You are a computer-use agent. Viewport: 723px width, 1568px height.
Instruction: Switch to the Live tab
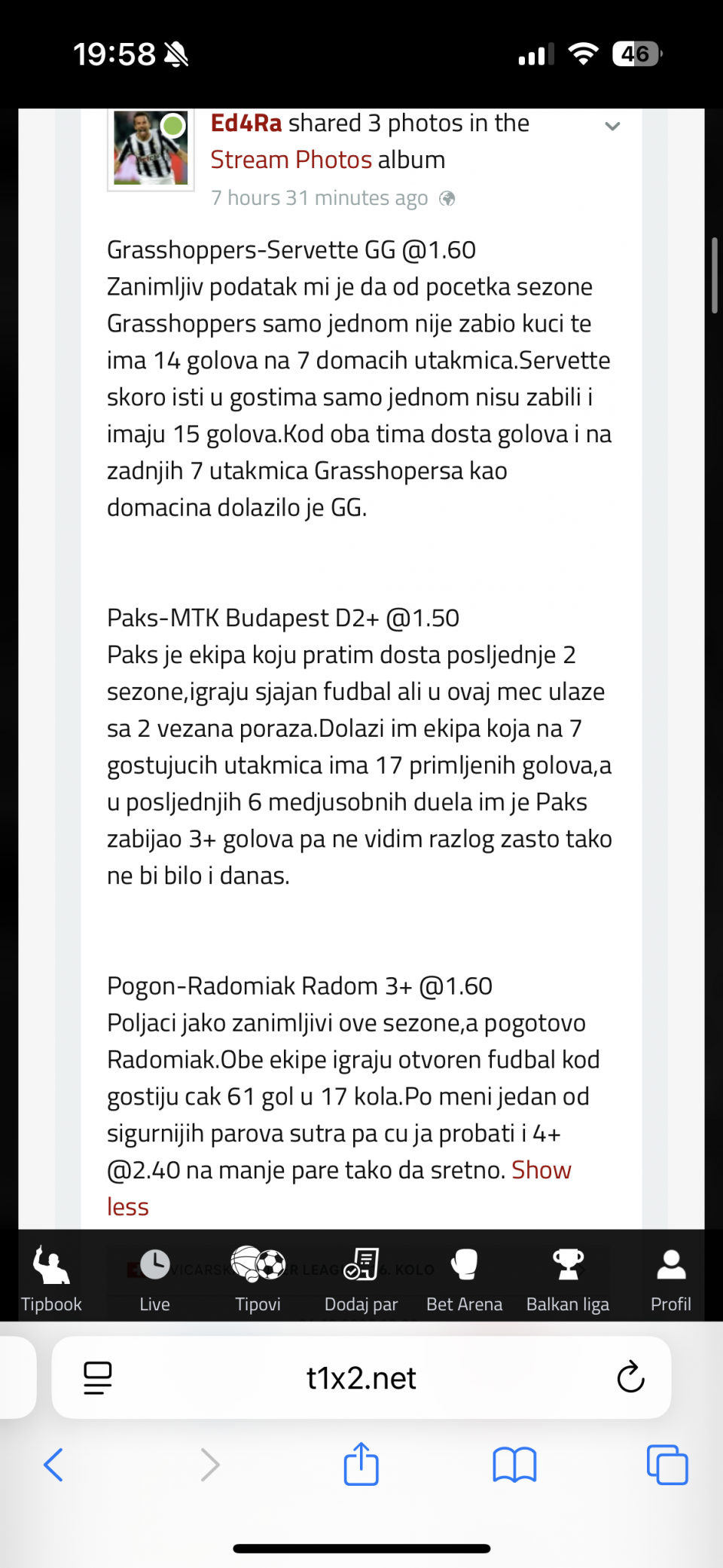point(154,1278)
